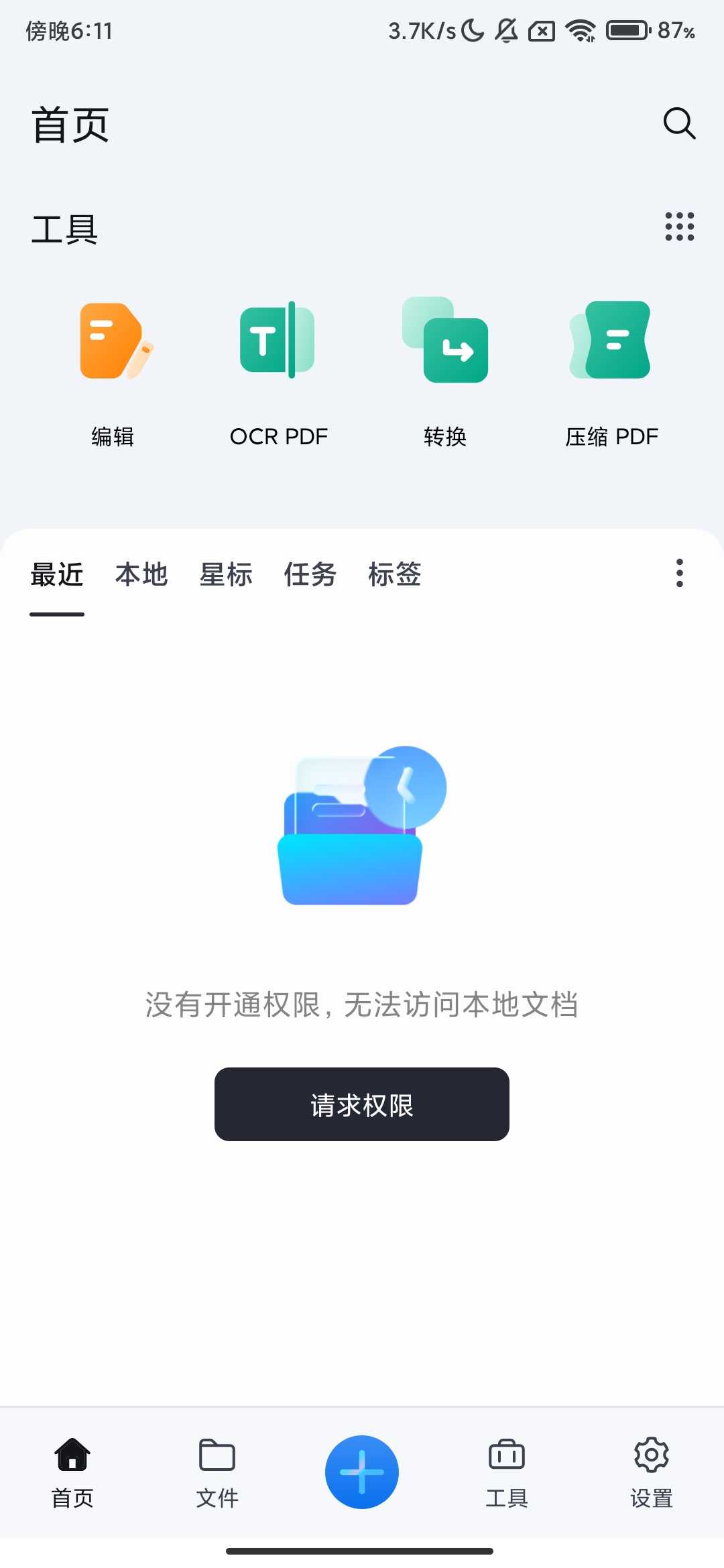
Task: Open the 任务 tab
Action: [310, 575]
